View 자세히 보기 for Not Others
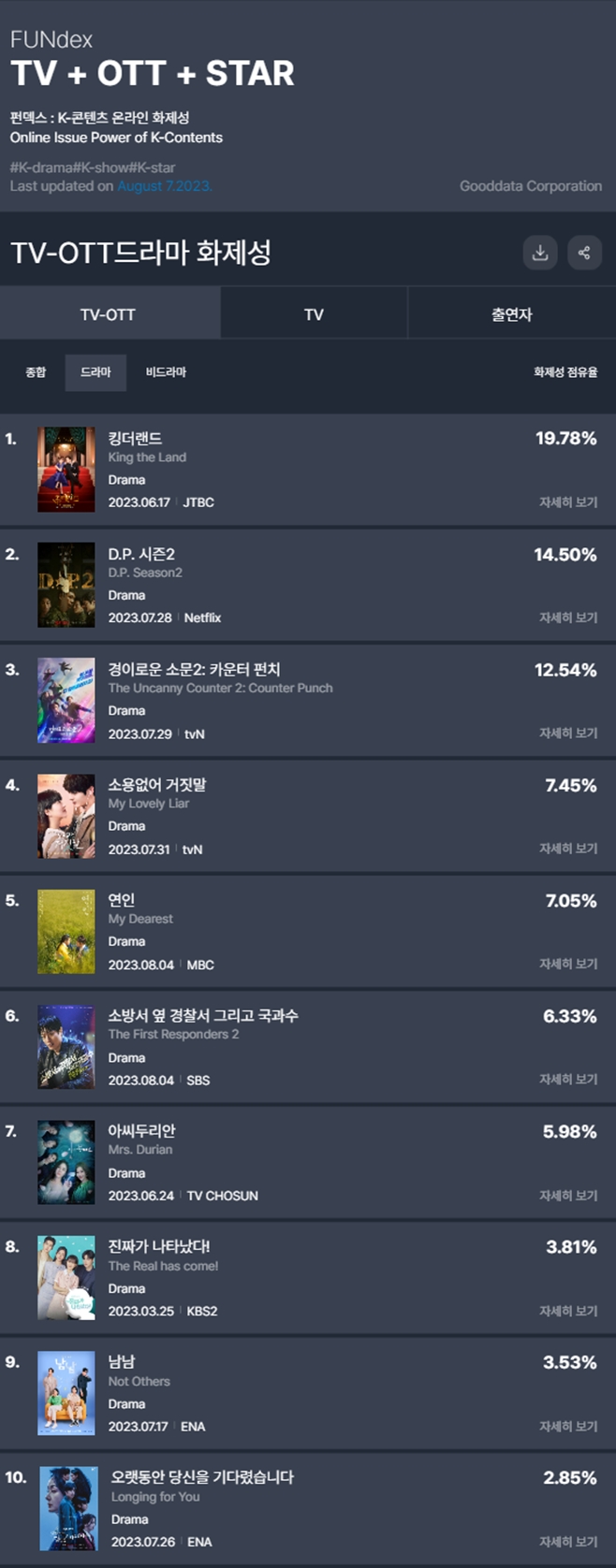 (567, 1427)
